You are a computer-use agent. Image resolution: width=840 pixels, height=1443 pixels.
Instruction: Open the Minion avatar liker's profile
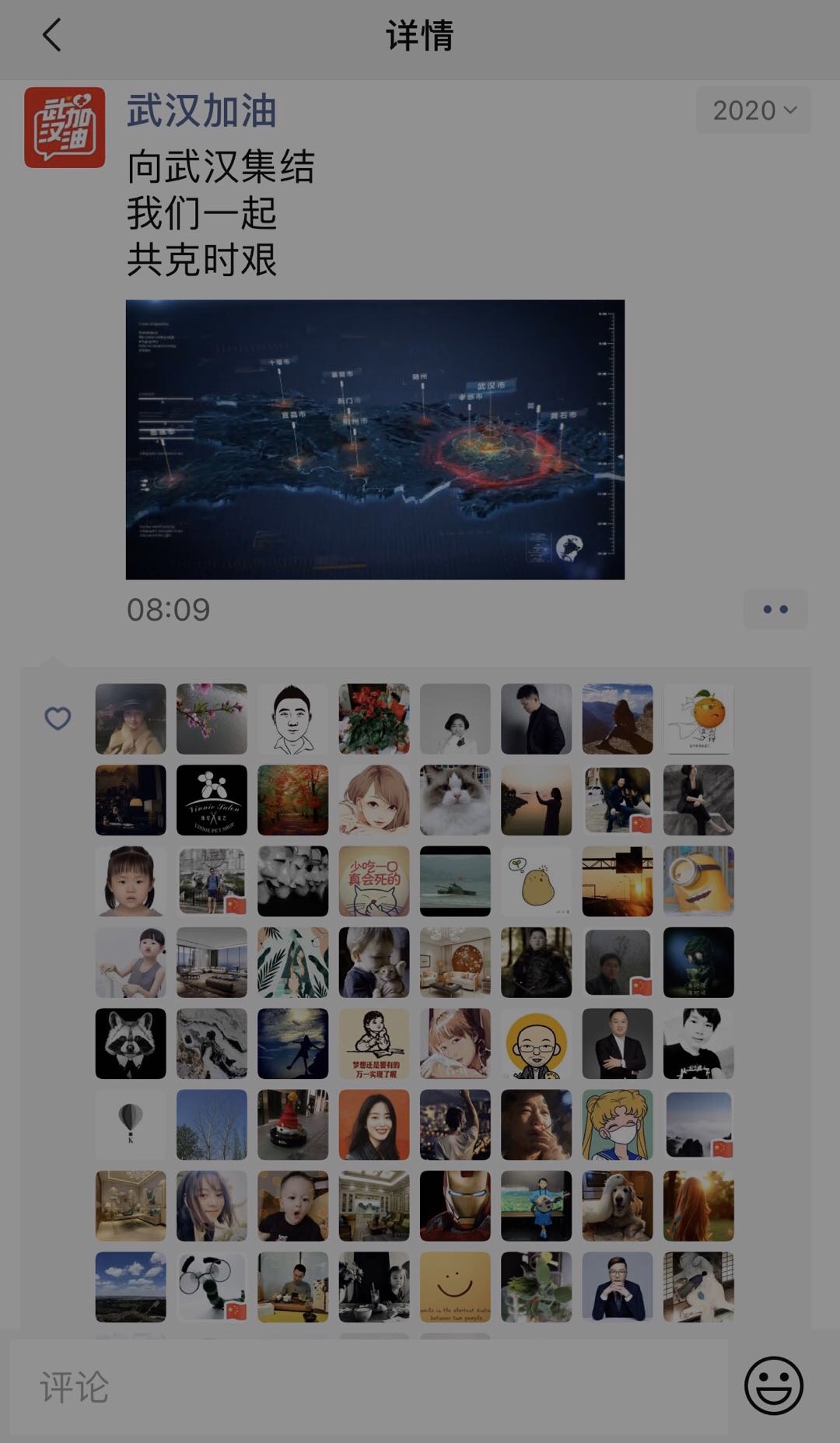[698, 881]
